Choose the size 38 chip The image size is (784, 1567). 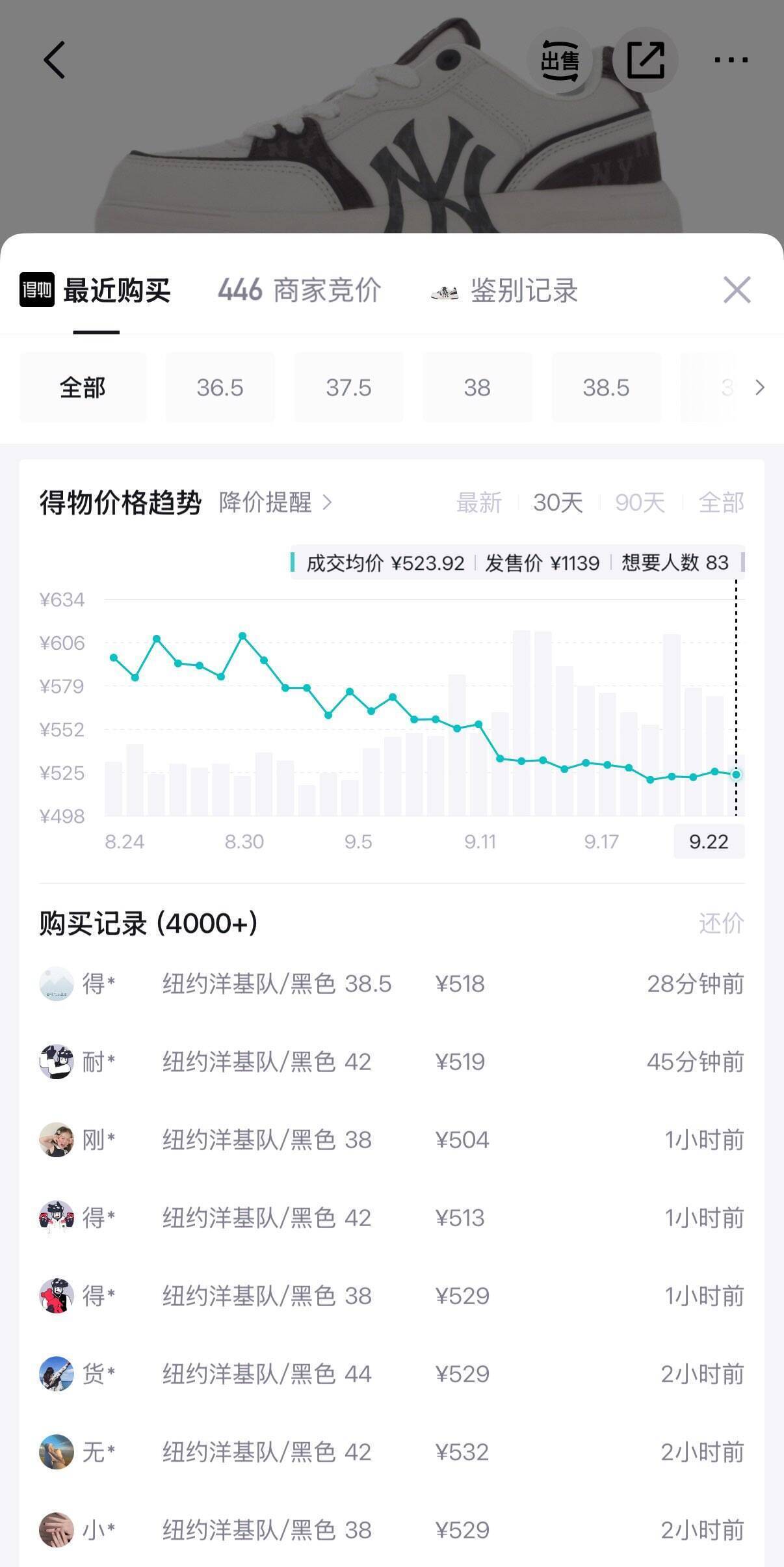(477, 388)
